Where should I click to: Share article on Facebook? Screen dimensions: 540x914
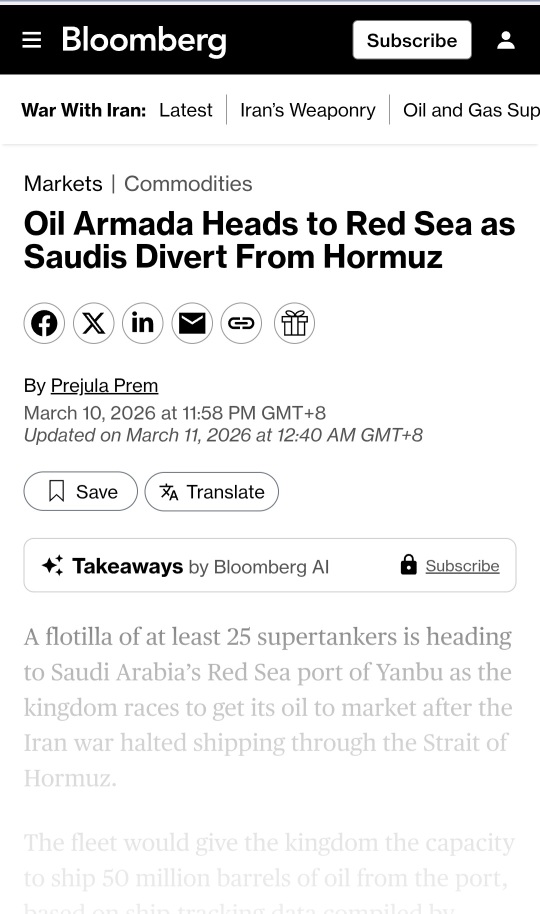pos(44,323)
